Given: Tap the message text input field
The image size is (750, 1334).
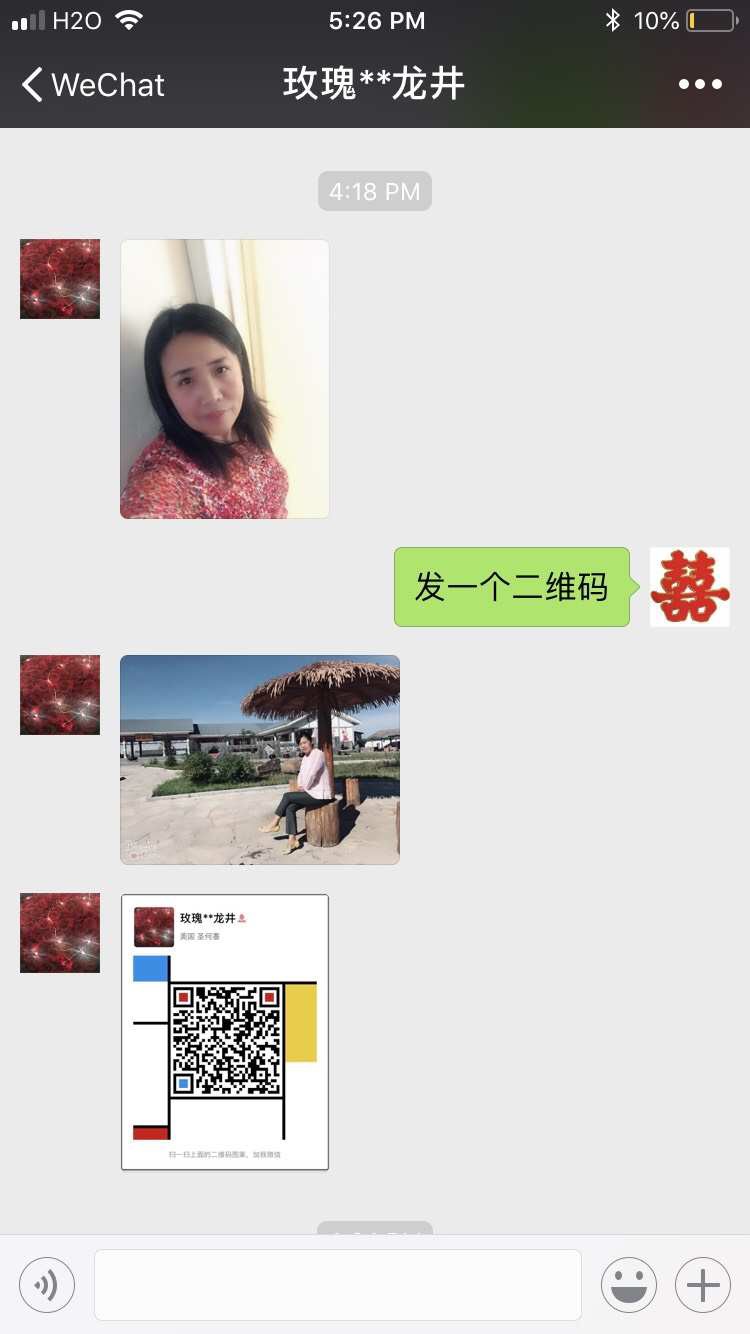Looking at the screenshot, I should pyautogui.click(x=338, y=1285).
